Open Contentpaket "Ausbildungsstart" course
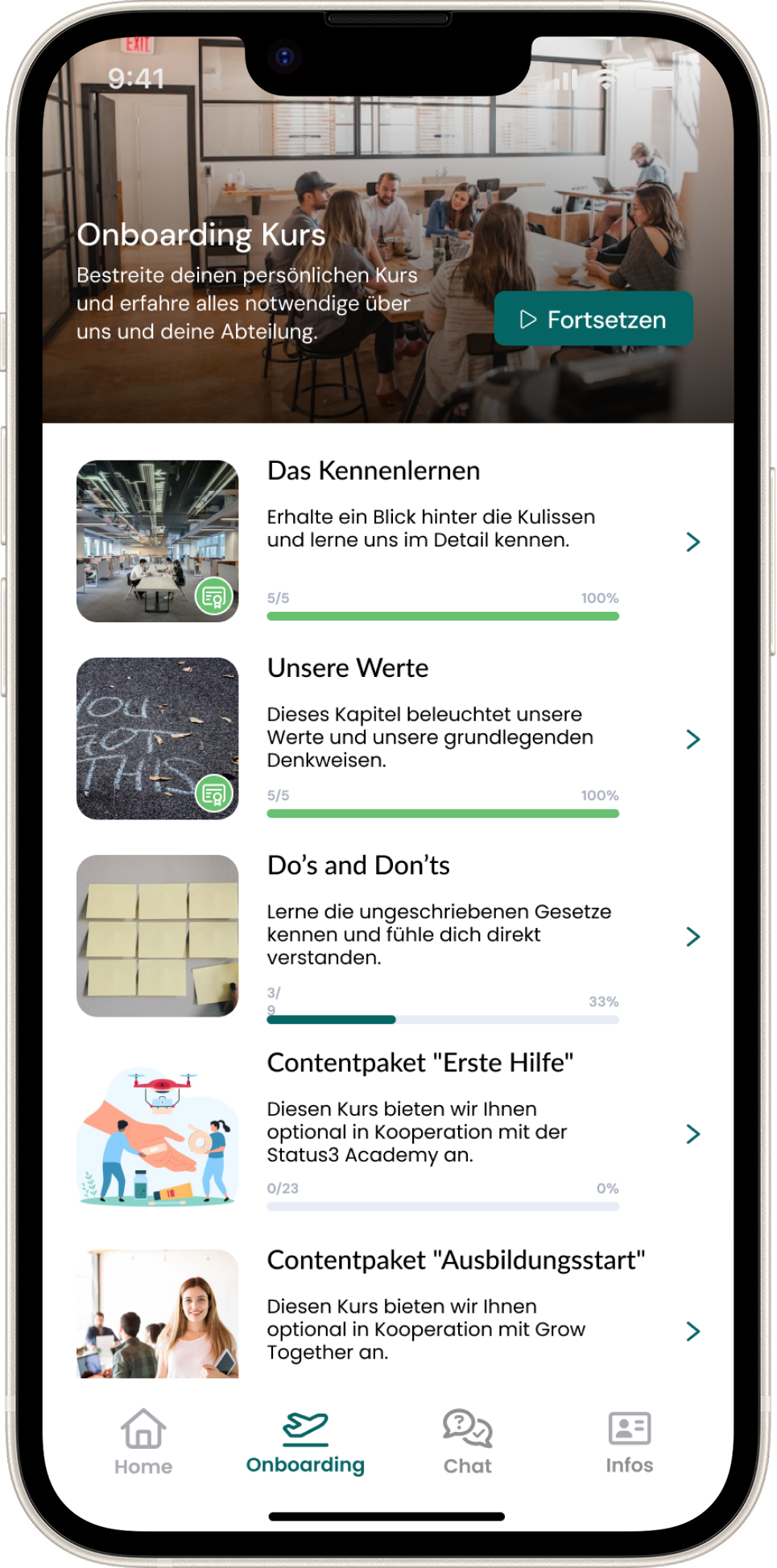777x1568 pixels. [x=692, y=1331]
